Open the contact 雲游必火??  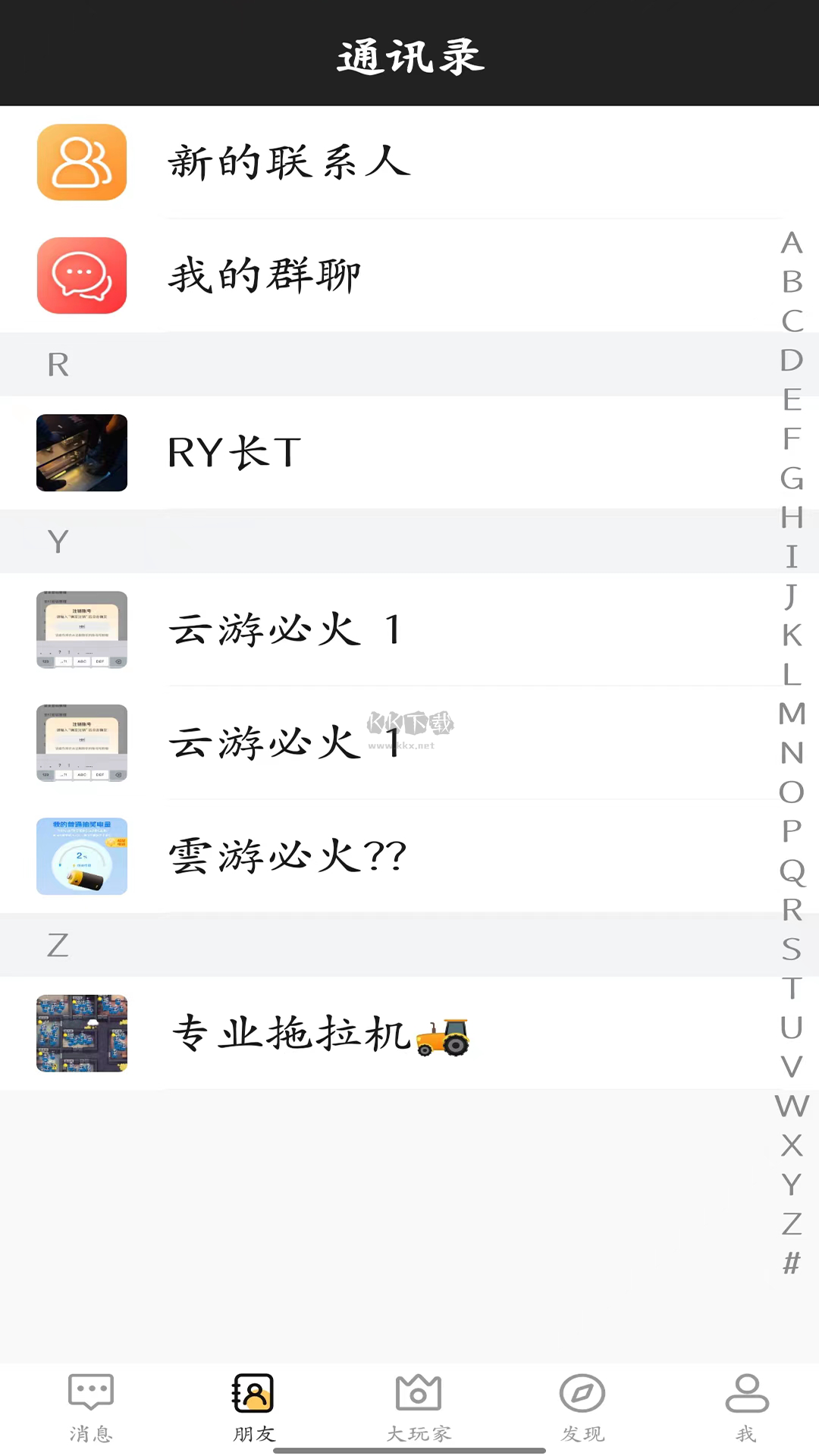point(303,855)
